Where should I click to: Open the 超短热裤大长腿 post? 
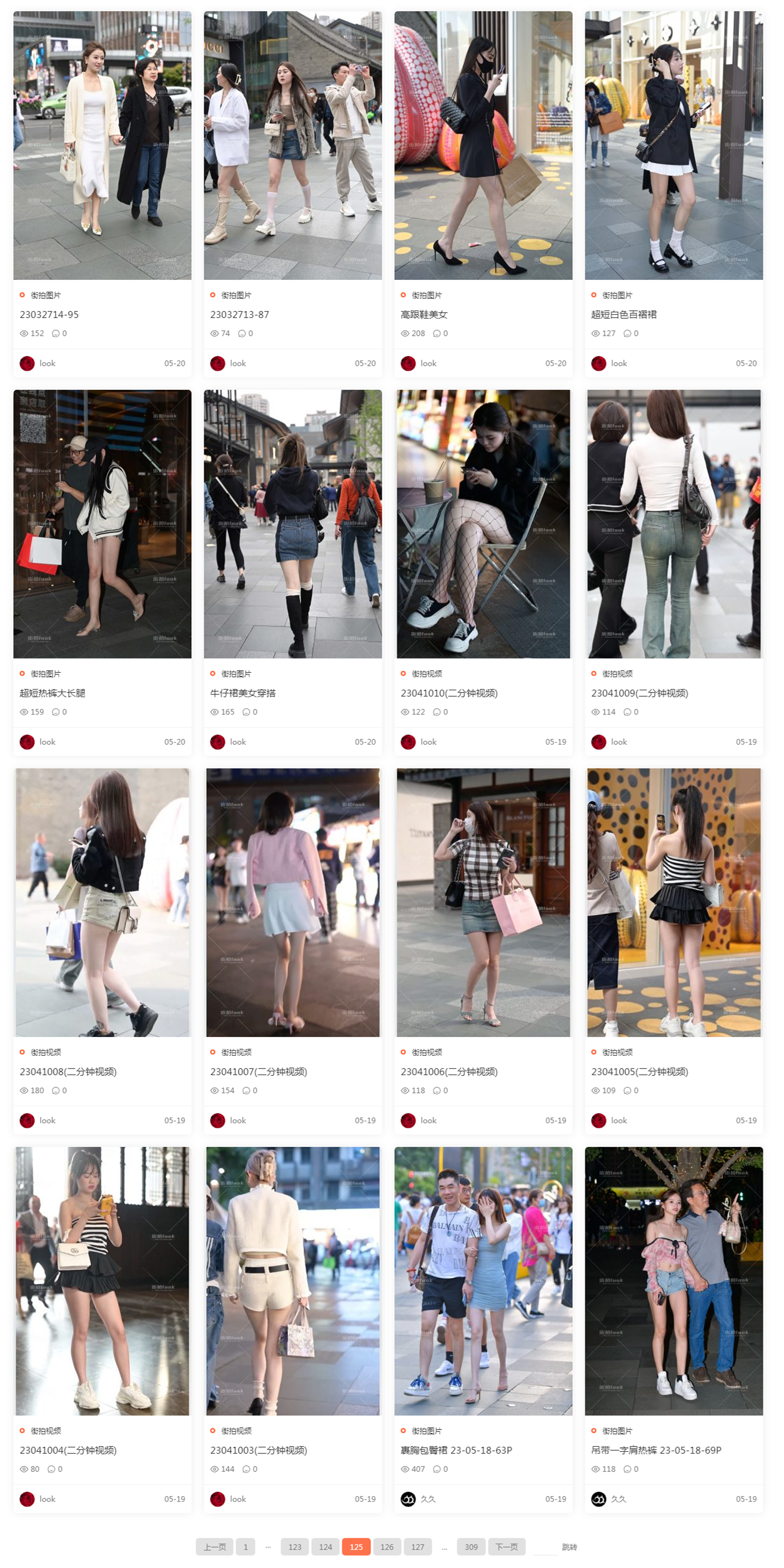click(52, 693)
